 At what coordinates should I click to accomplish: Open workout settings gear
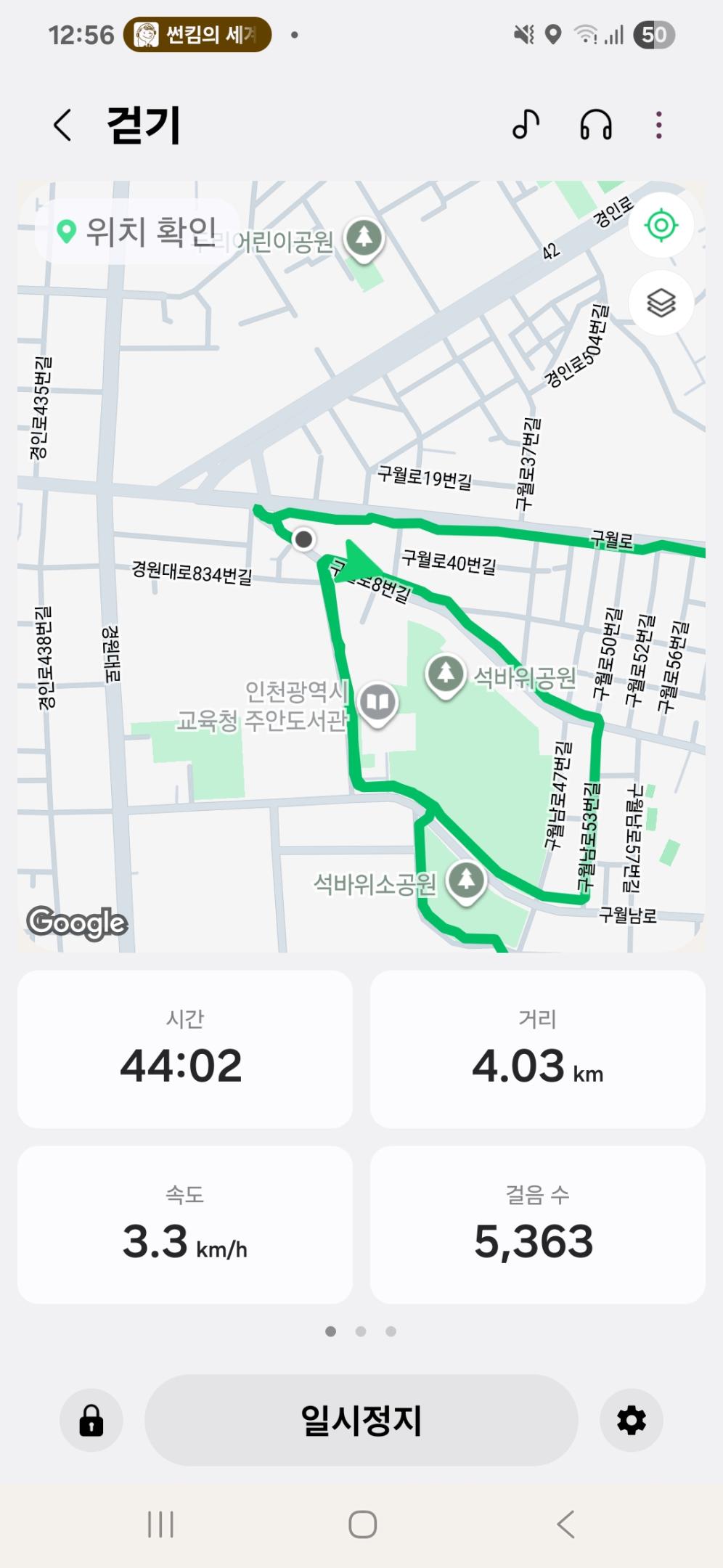click(632, 1420)
